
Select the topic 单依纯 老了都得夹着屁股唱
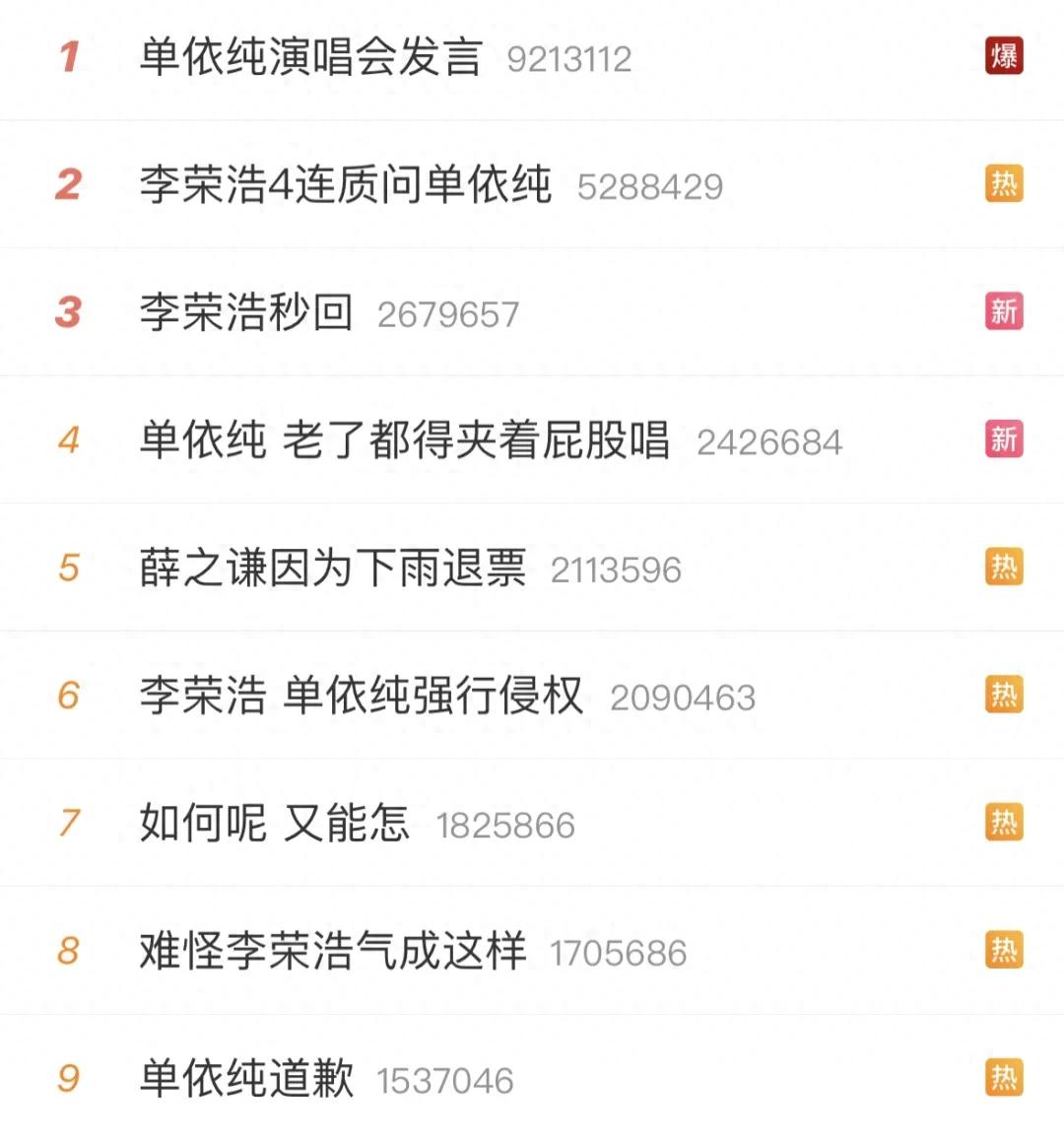pyautogui.click(x=404, y=440)
